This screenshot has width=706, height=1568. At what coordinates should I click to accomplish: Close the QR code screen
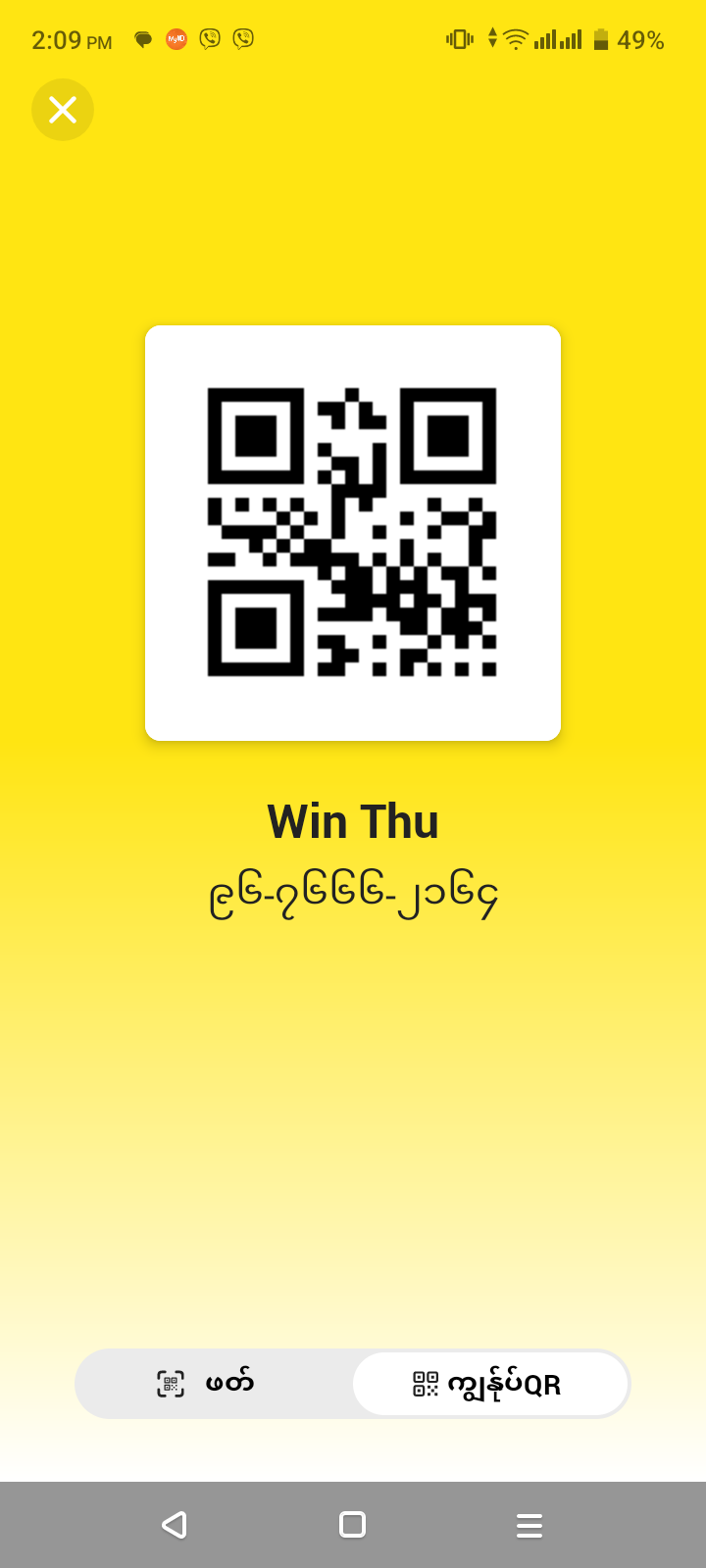click(63, 110)
